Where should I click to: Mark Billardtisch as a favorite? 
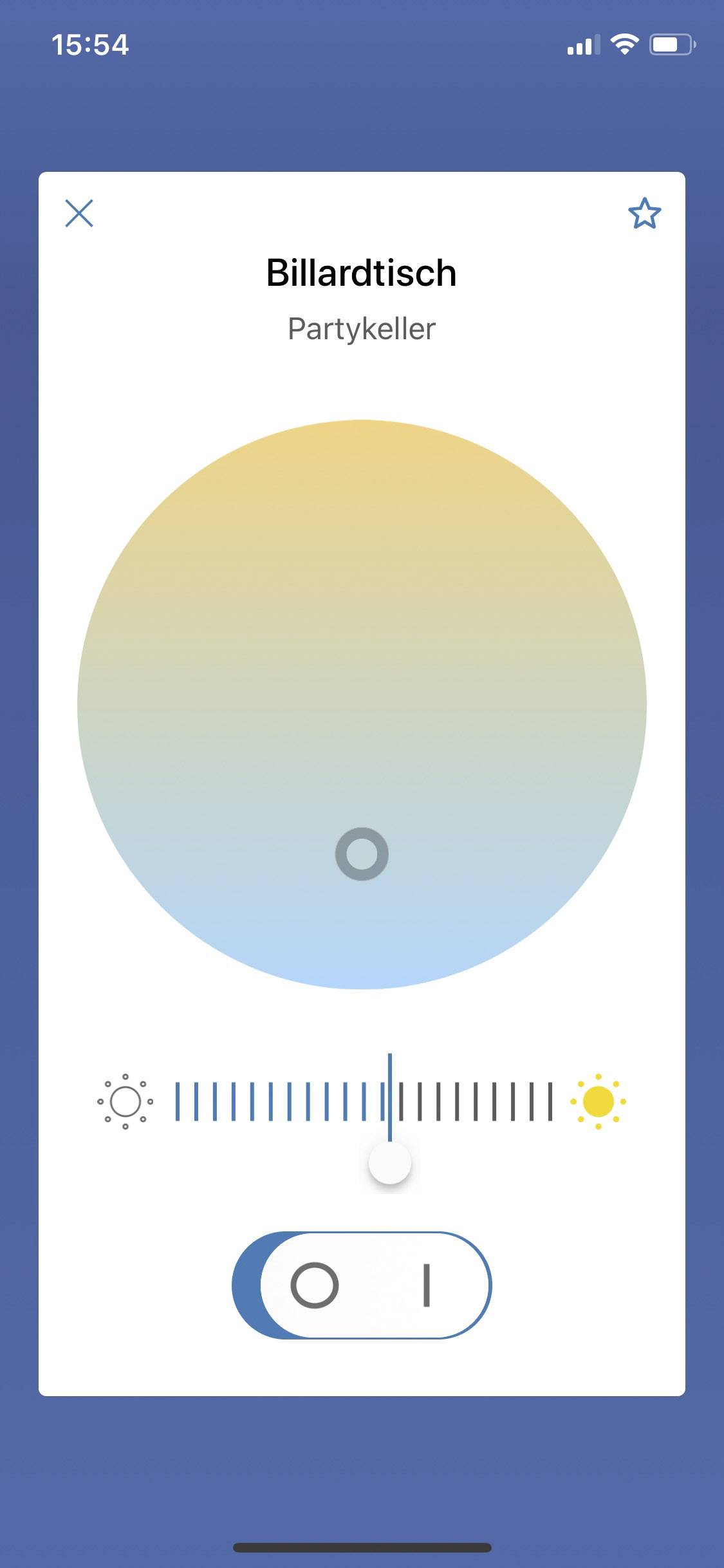[644, 214]
